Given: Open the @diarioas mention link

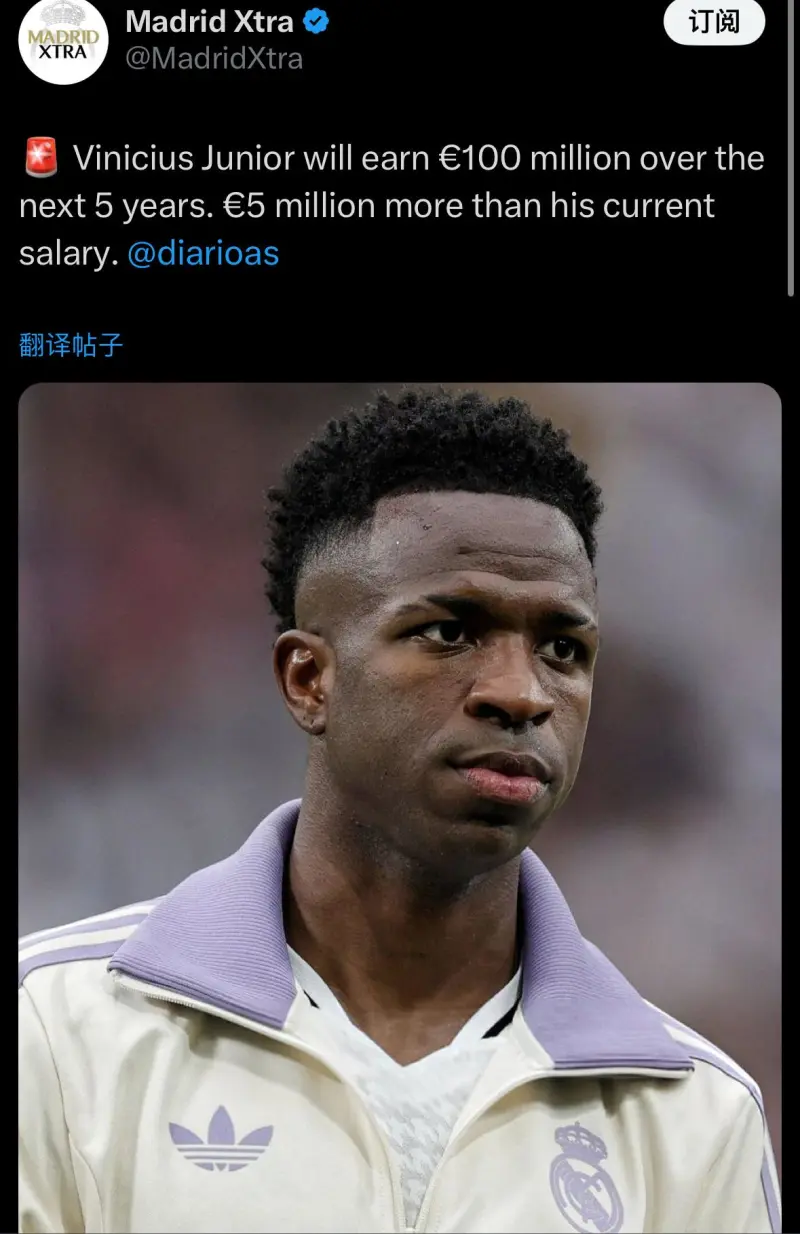Looking at the screenshot, I should (x=203, y=253).
